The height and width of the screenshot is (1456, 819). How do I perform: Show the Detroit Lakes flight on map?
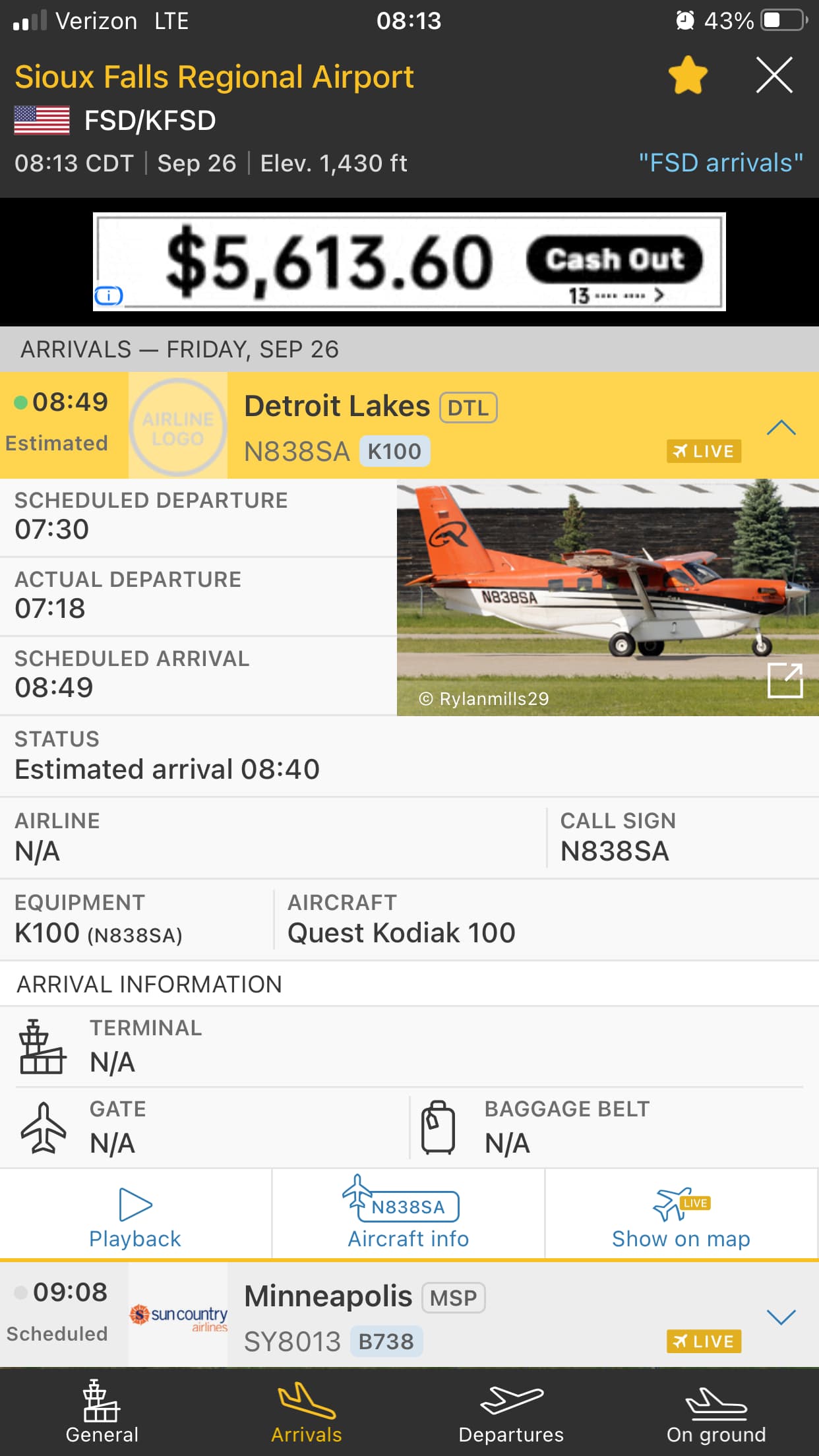(681, 1218)
